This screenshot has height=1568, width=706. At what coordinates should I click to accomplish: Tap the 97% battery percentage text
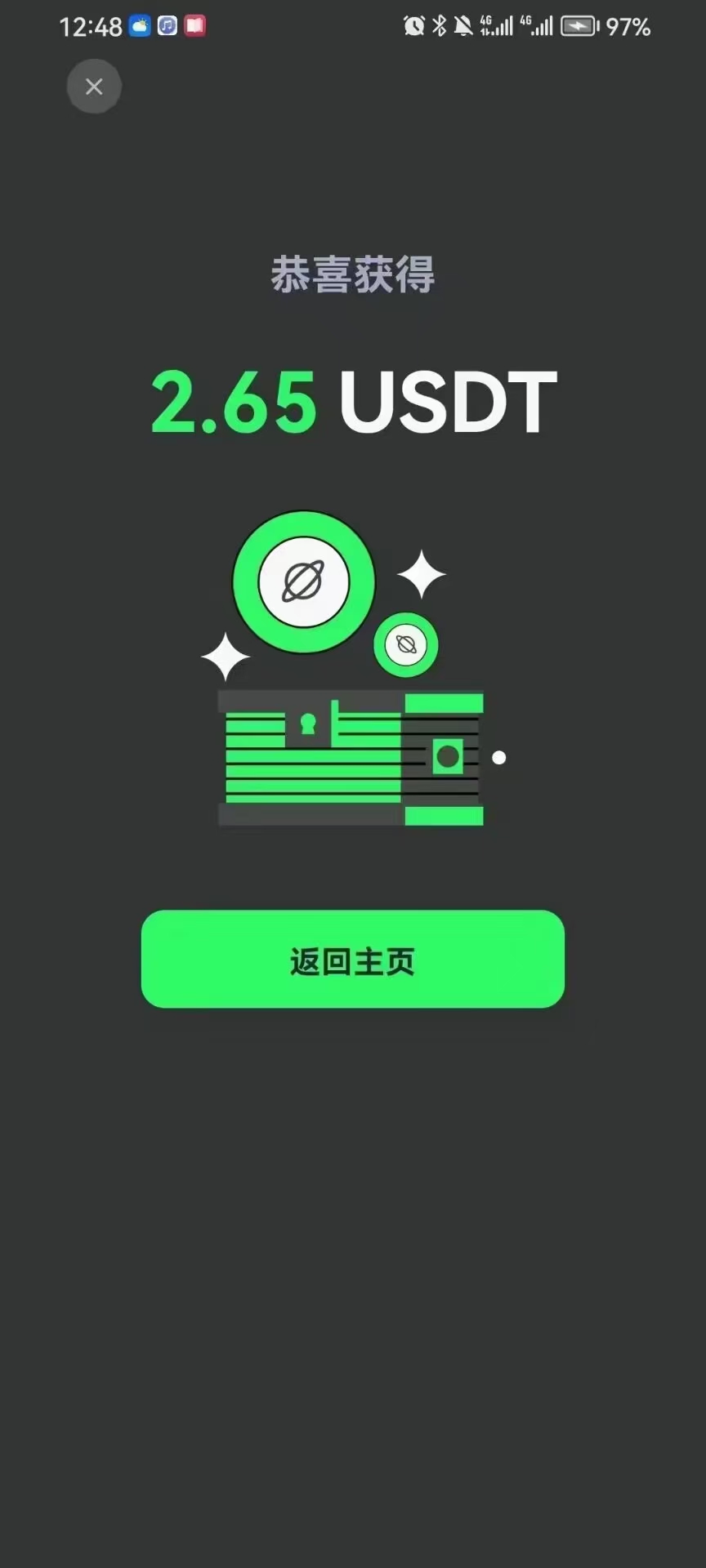pyautogui.click(x=628, y=26)
